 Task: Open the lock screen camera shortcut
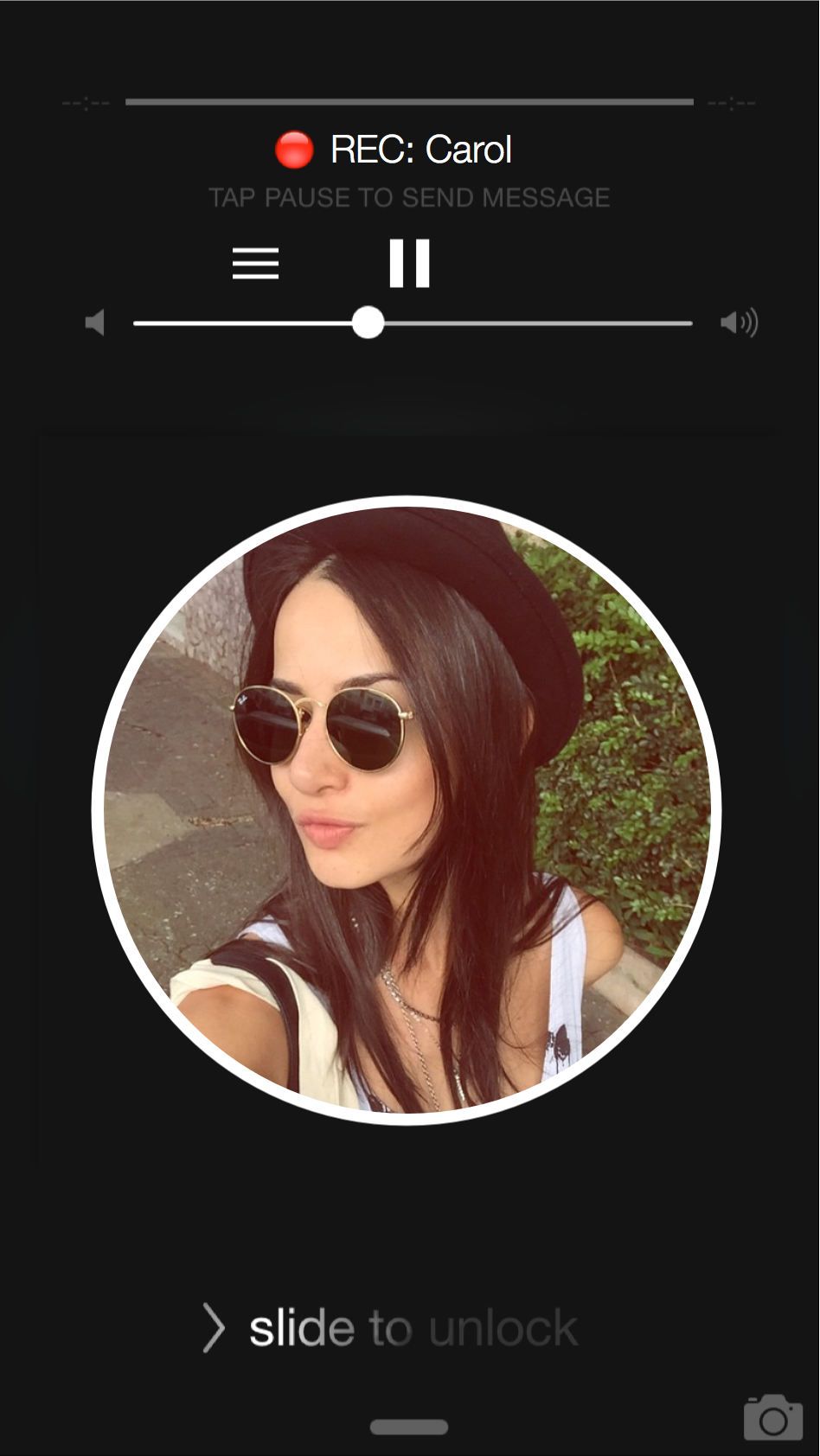click(772, 1418)
